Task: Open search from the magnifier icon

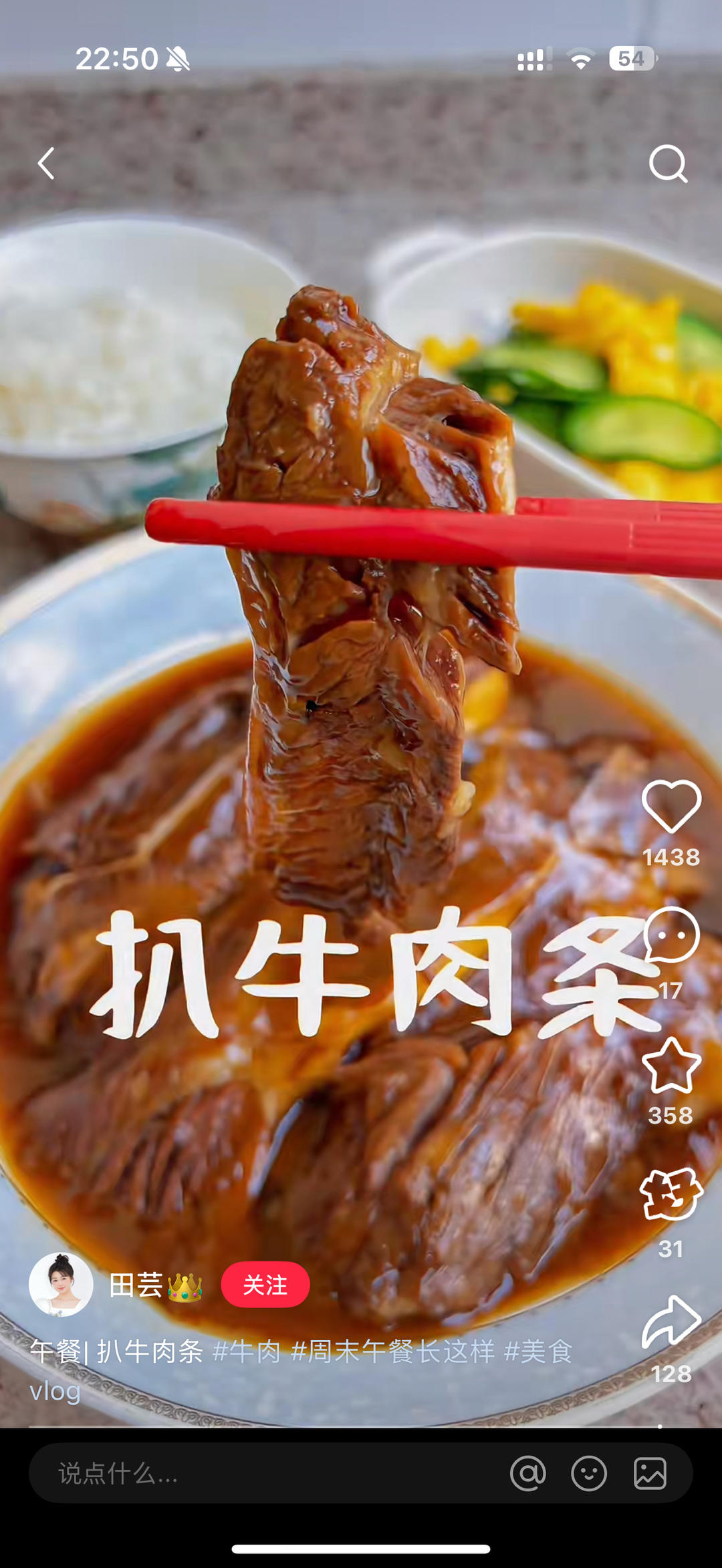Action: coord(668,164)
